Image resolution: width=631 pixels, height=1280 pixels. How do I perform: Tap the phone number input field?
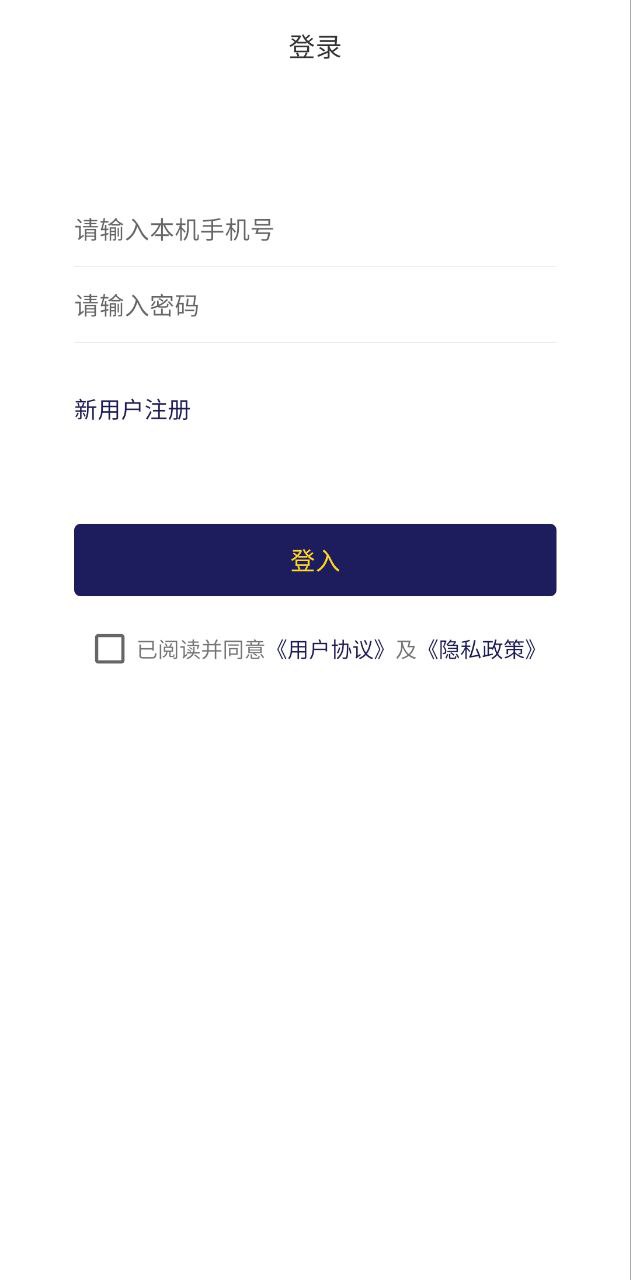pos(314,231)
